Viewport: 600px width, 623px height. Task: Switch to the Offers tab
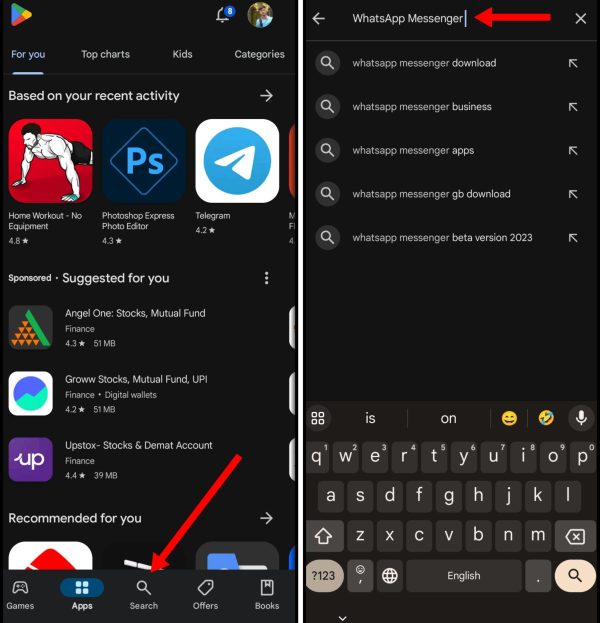tap(206, 593)
